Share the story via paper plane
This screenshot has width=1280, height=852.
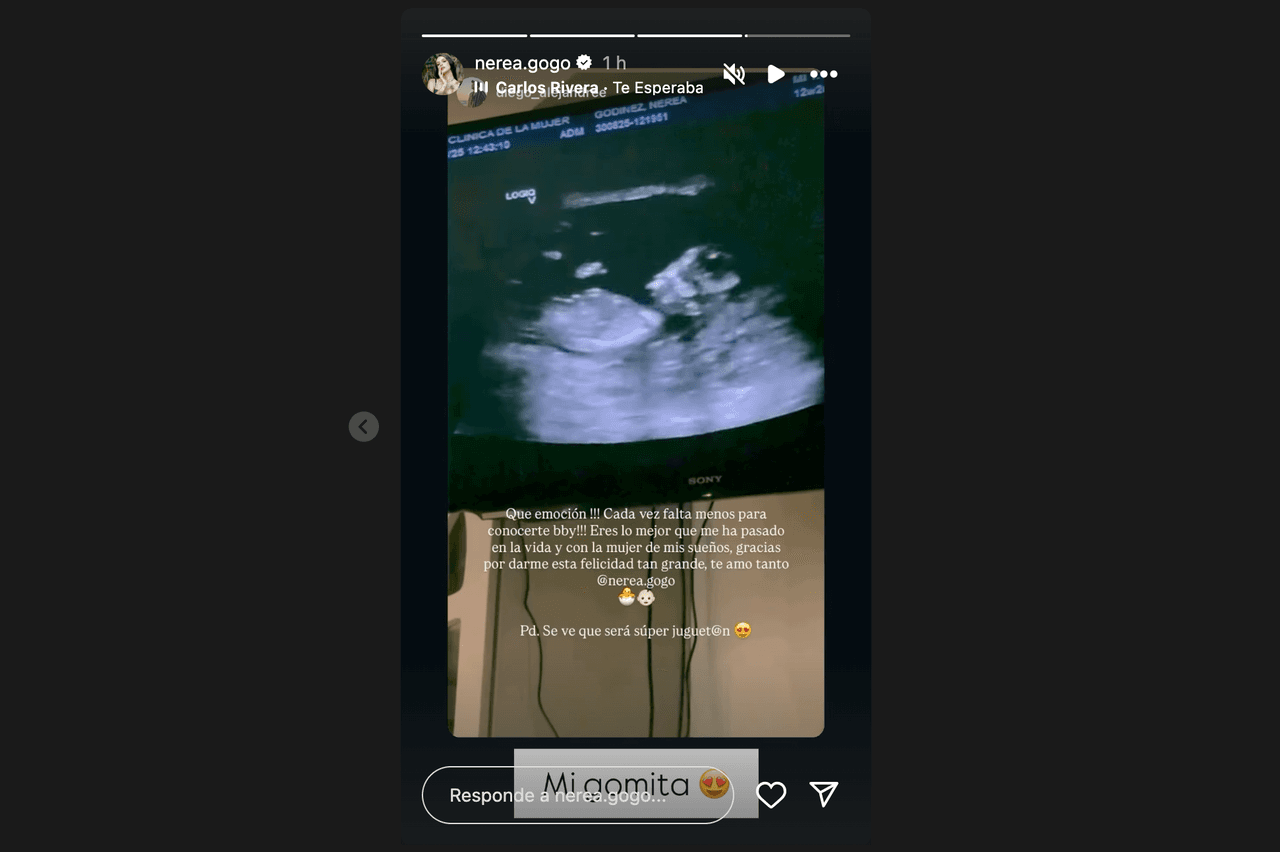click(x=823, y=794)
